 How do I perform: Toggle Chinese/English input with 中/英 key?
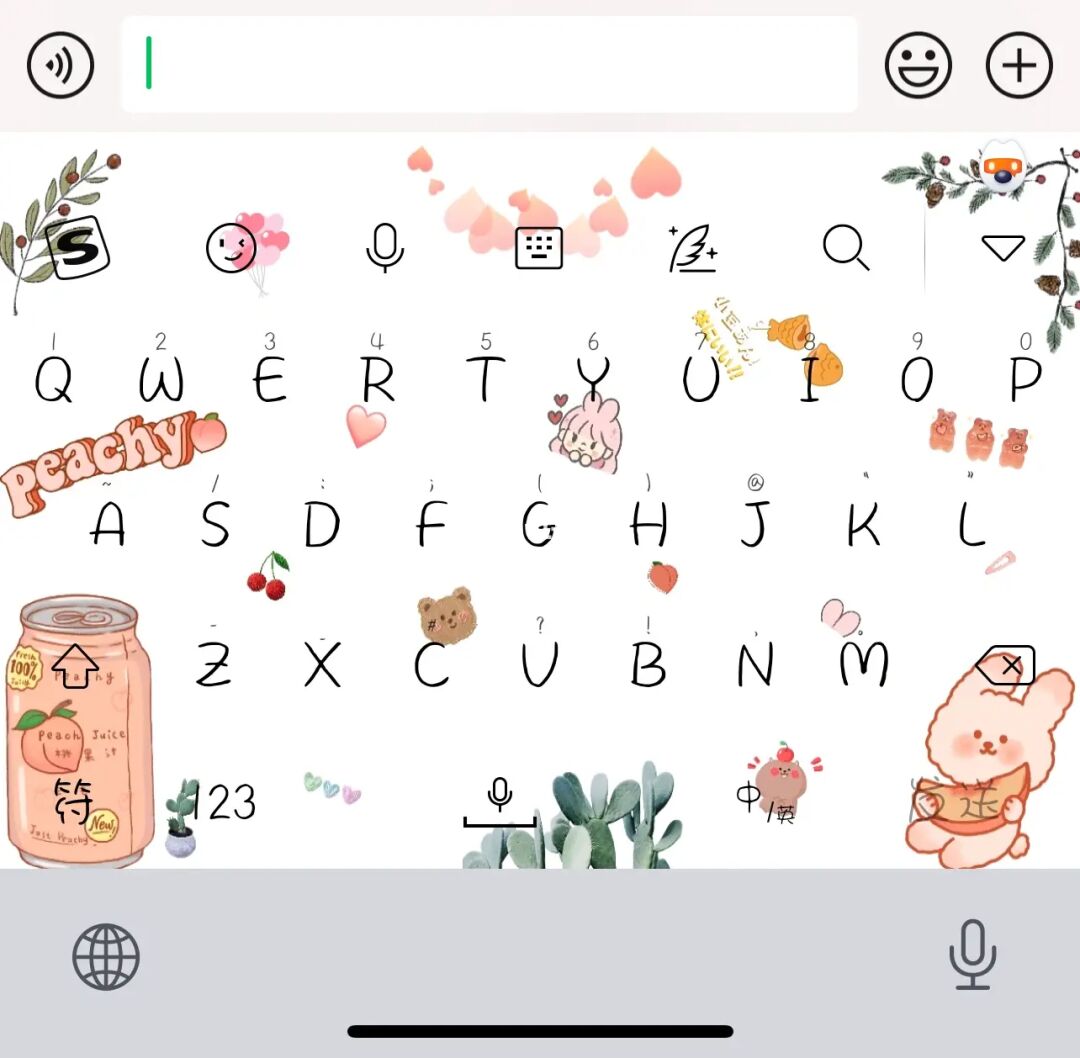pyautogui.click(x=766, y=801)
